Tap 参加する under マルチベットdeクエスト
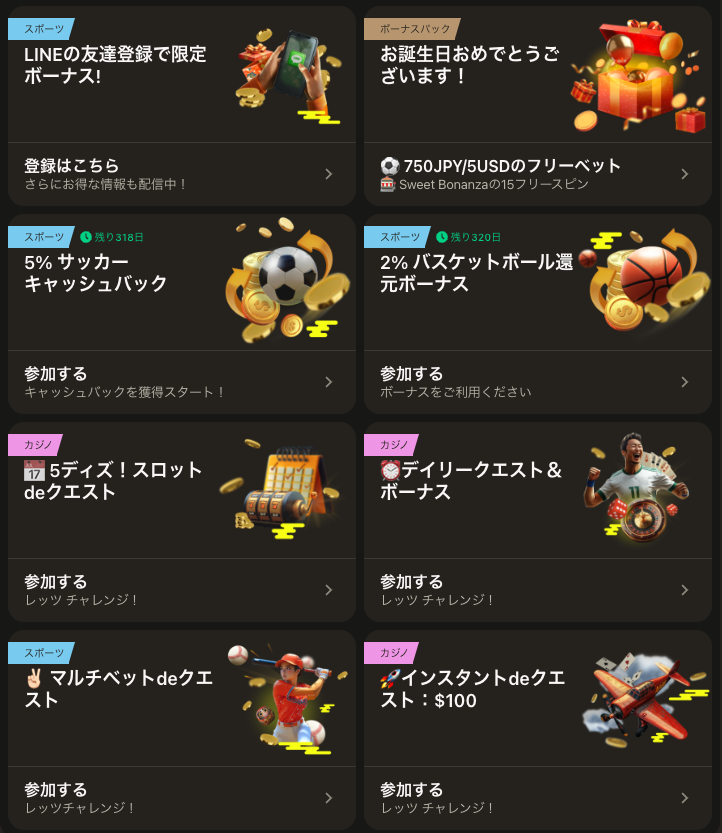Screen dimensions: 722x833 coord(180,798)
